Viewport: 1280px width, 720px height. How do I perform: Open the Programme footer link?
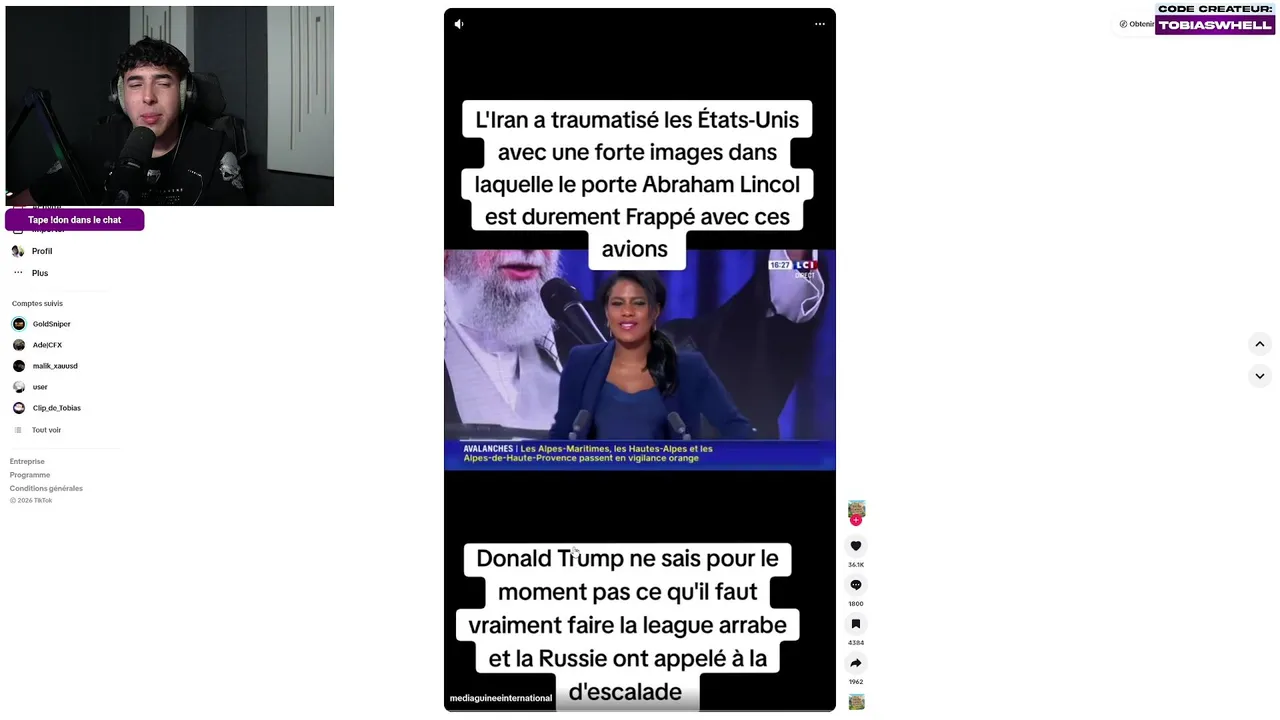(x=30, y=475)
